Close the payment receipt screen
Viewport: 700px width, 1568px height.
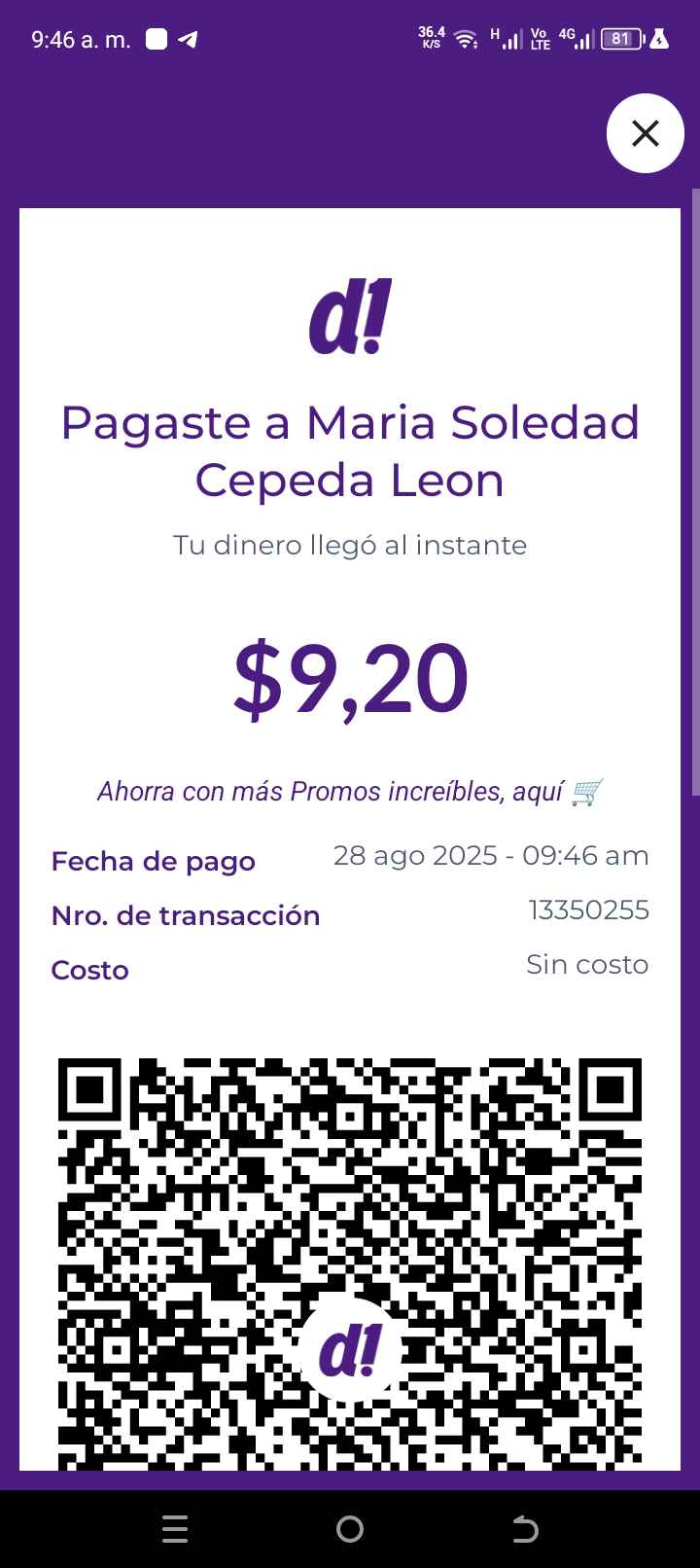tap(646, 133)
